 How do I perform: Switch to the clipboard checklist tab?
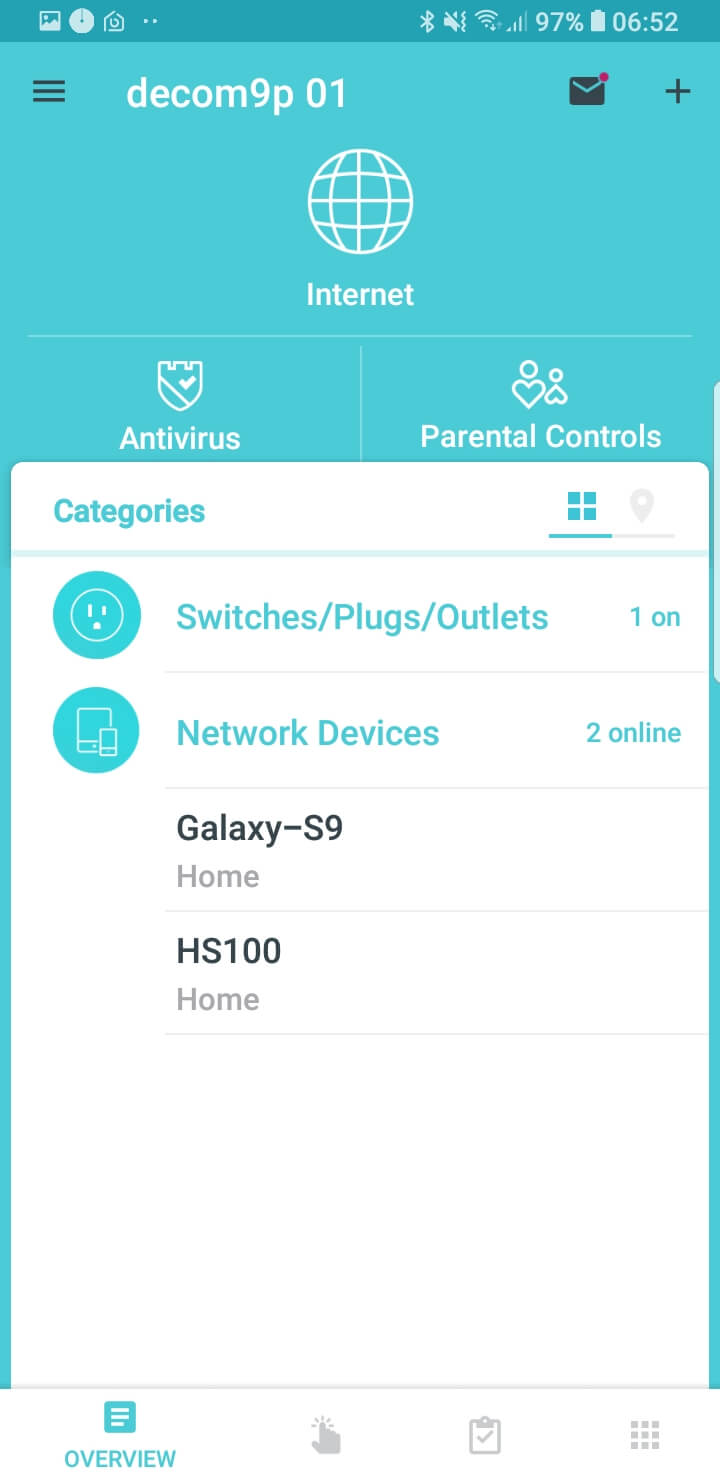[485, 1436]
